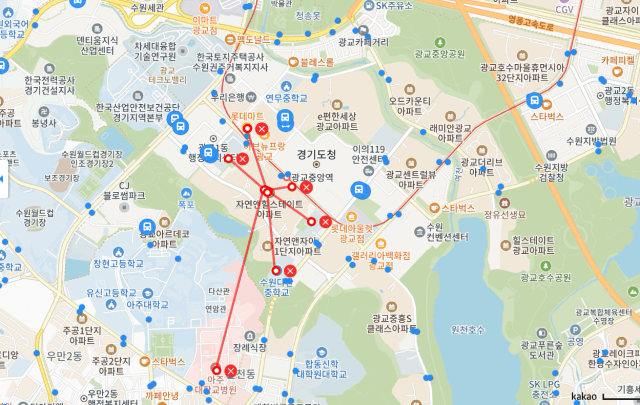640x405 pixels.
Task: Remove the line point near 행정복지센터
Action: click(x=242, y=158)
